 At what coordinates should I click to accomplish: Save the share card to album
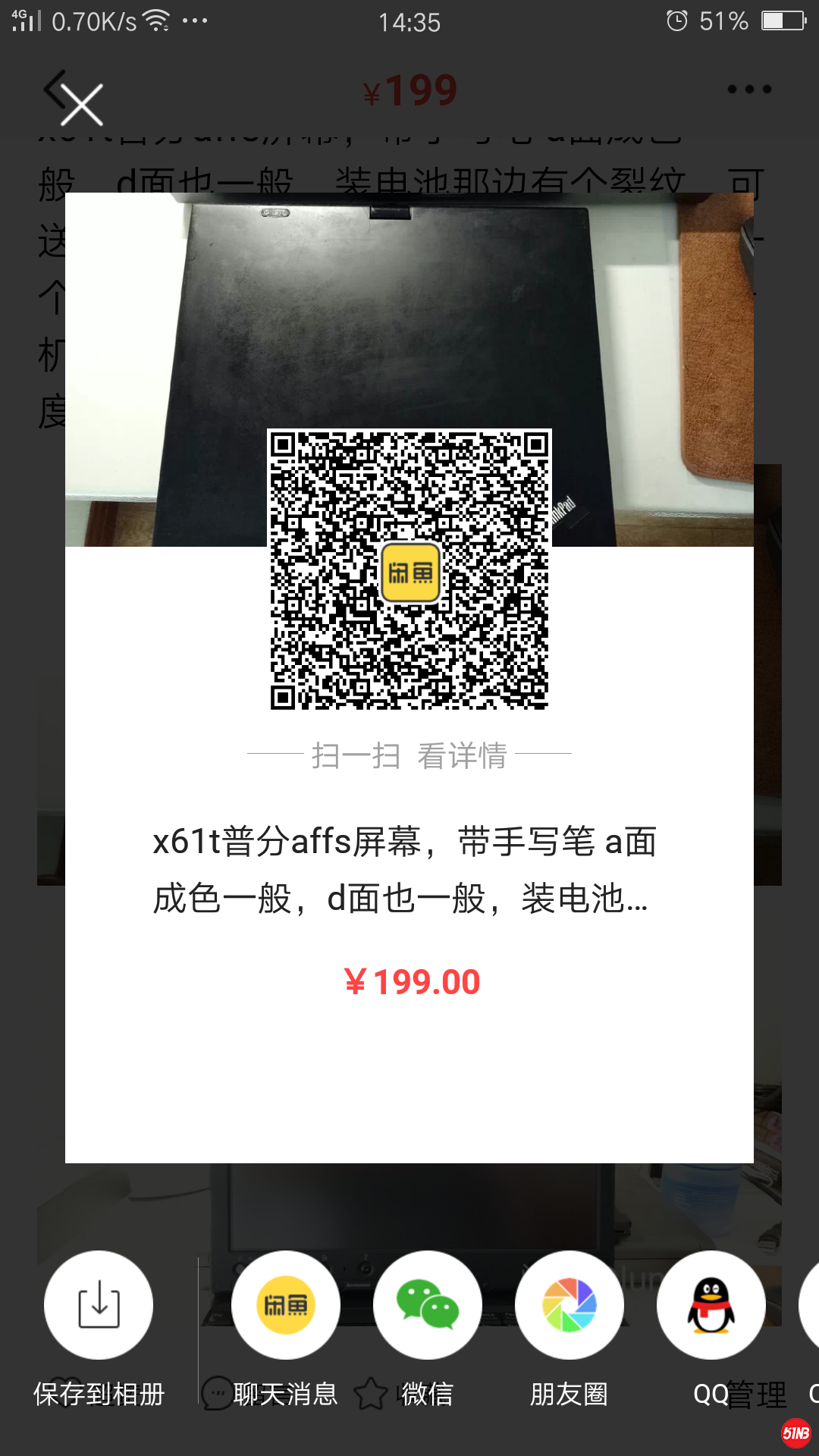coord(99,1305)
